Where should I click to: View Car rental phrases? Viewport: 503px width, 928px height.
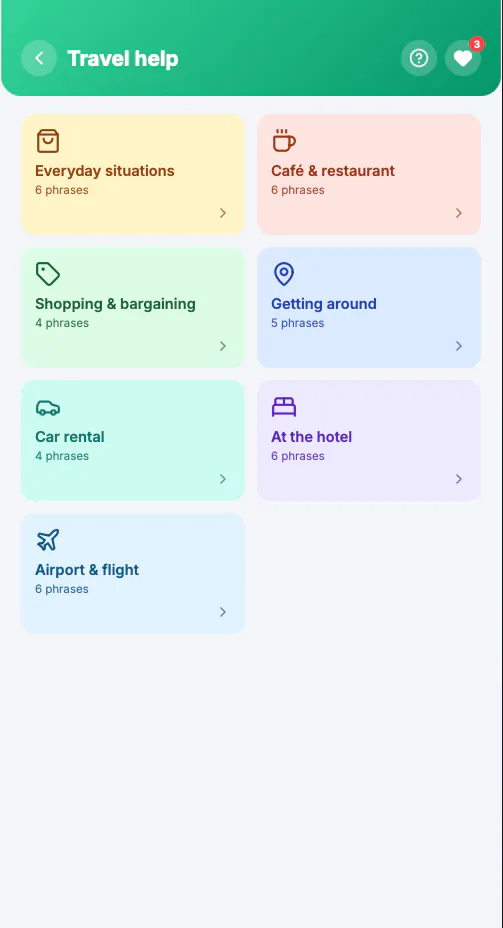(x=133, y=440)
